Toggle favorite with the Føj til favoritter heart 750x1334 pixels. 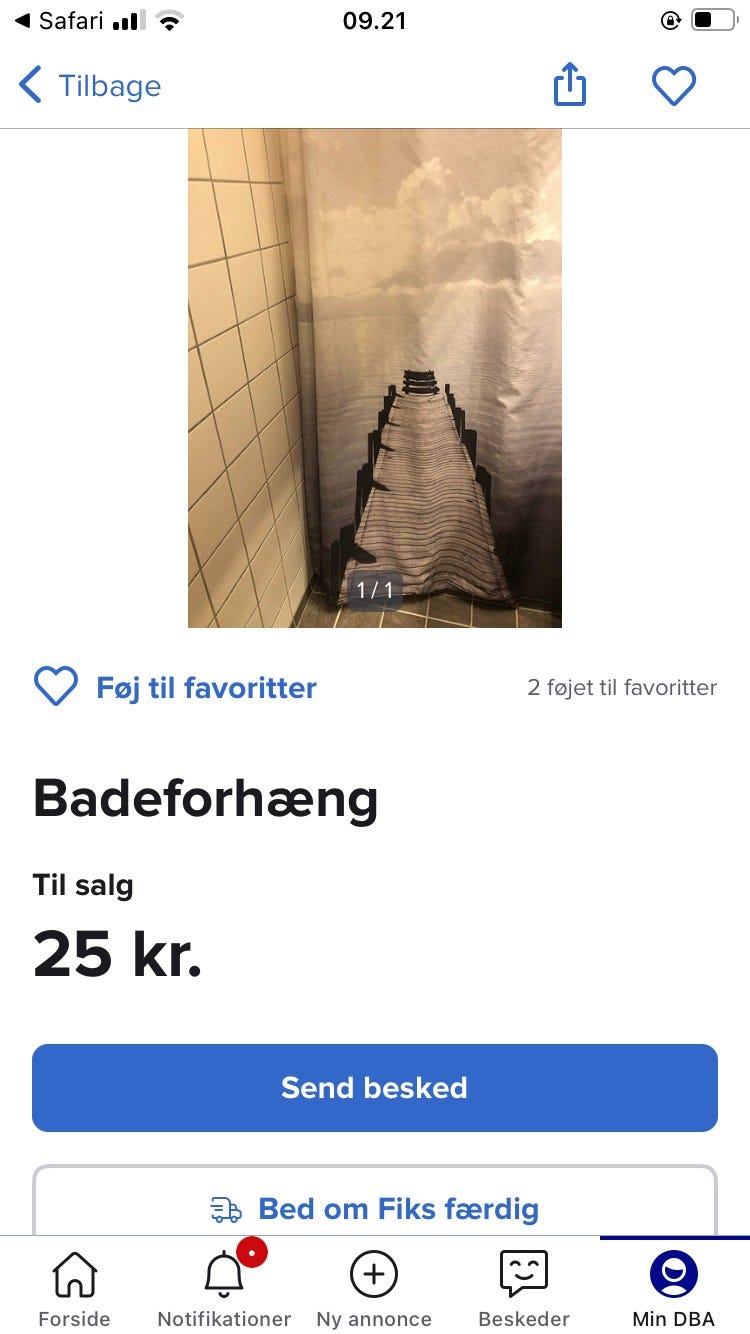point(56,686)
